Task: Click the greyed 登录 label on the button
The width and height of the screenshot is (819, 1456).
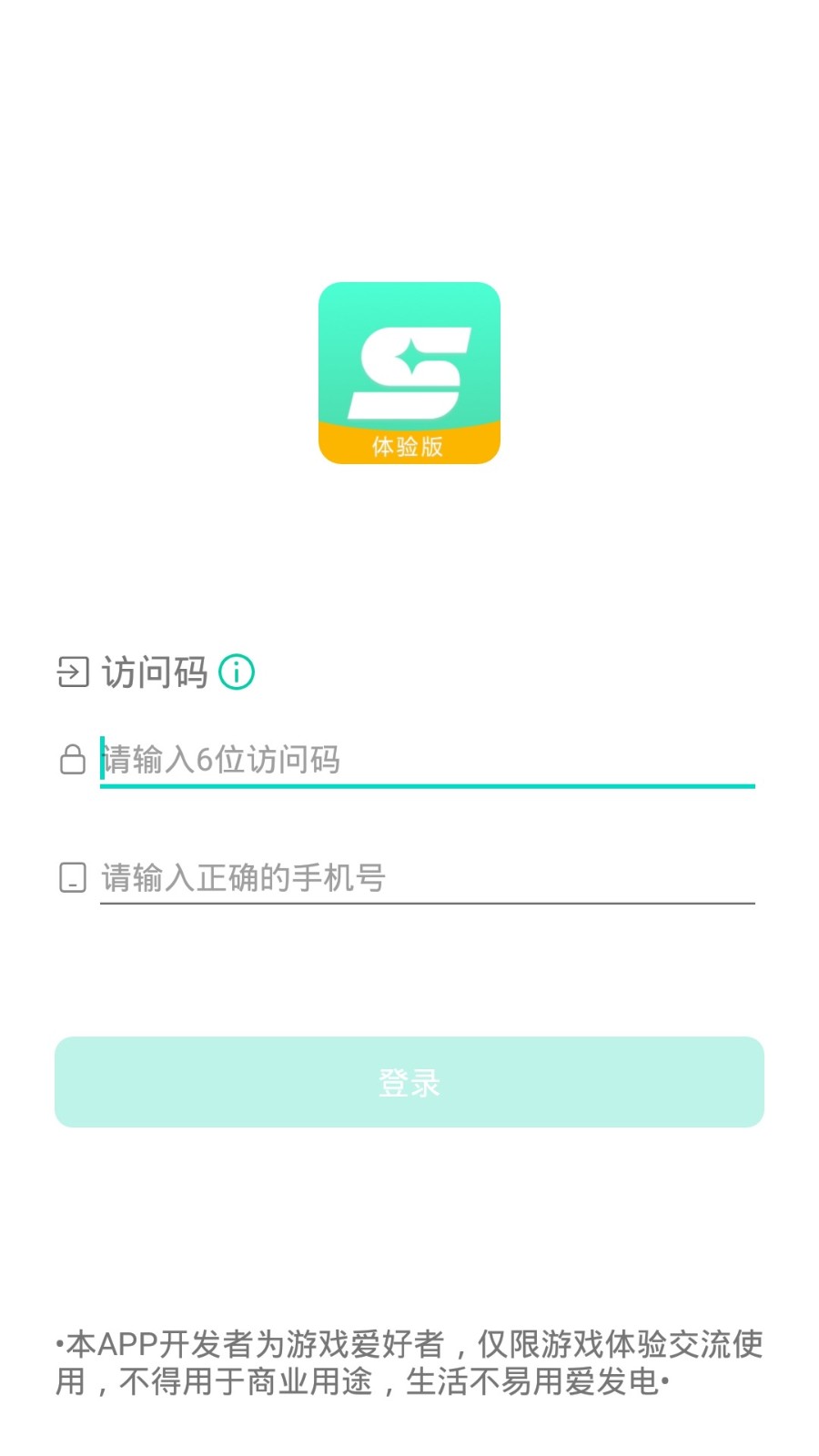Action: 409,1082
